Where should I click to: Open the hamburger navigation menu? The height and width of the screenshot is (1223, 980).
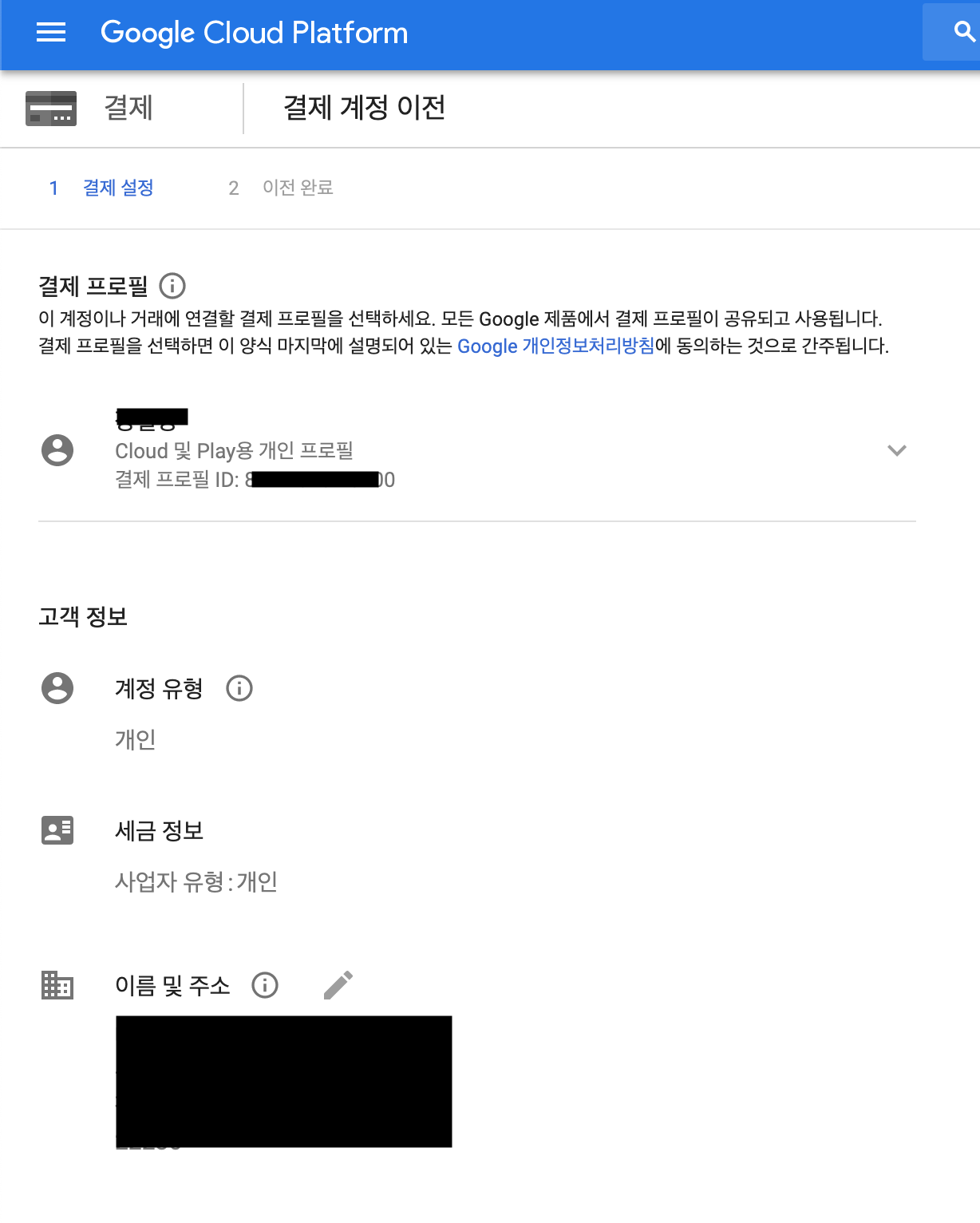click(x=51, y=32)
